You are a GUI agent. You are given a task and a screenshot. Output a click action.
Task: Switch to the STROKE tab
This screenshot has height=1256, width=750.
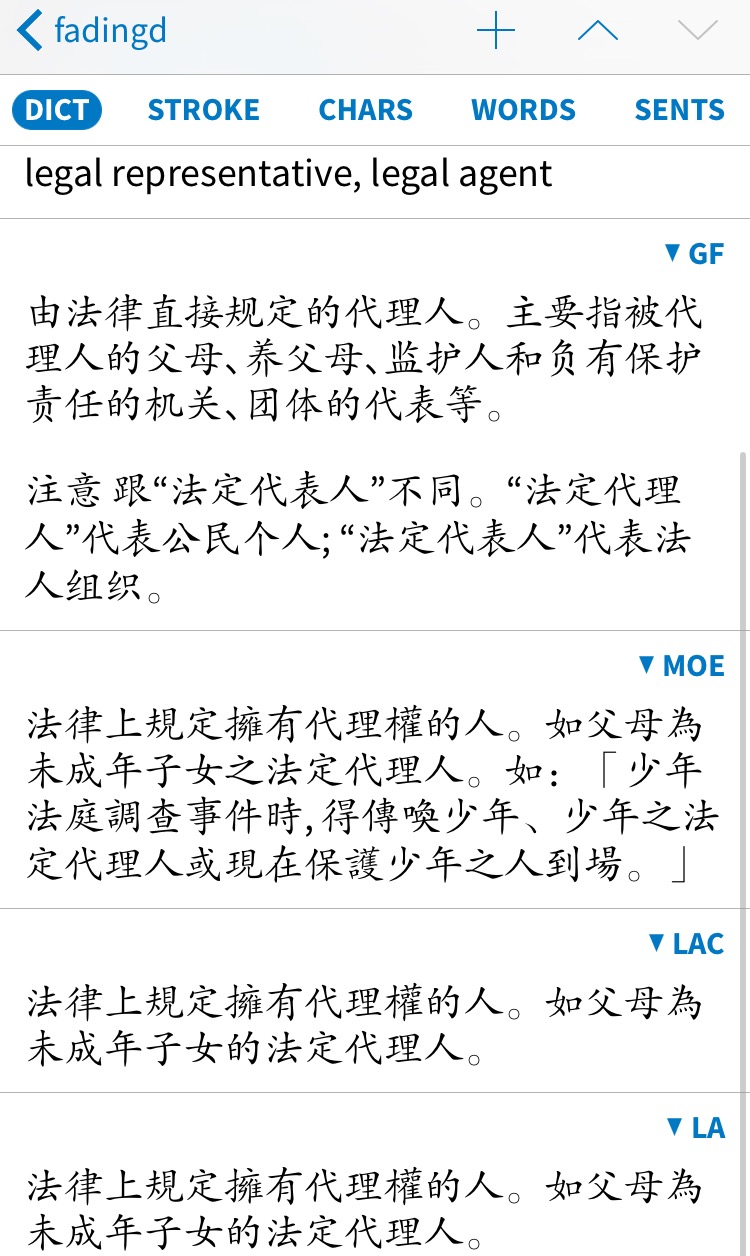coord(204,110)
